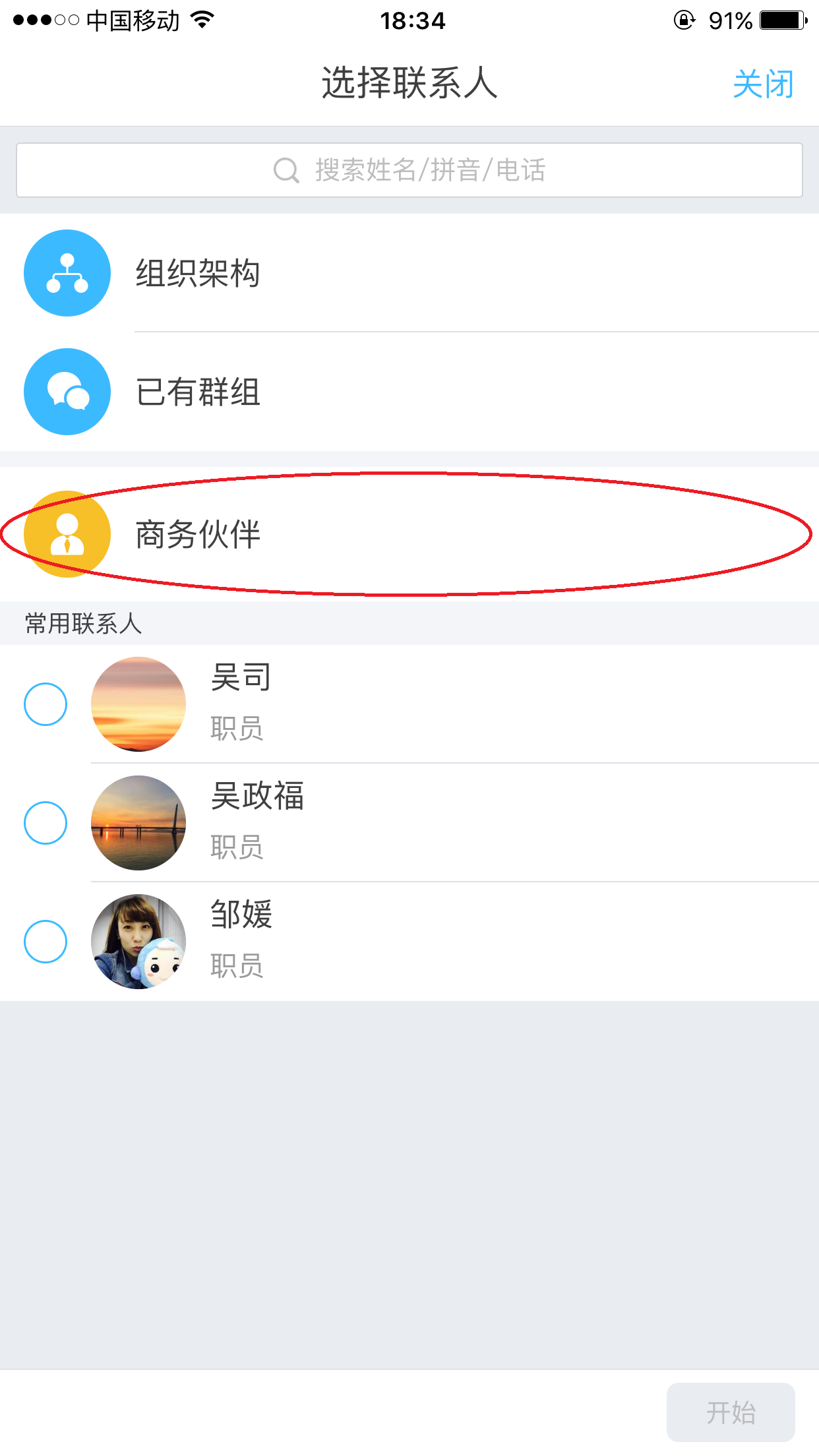This screenshot has width=819, height=1456.
Task: Tap 关闭 to close contact selection
Action: 763,84
